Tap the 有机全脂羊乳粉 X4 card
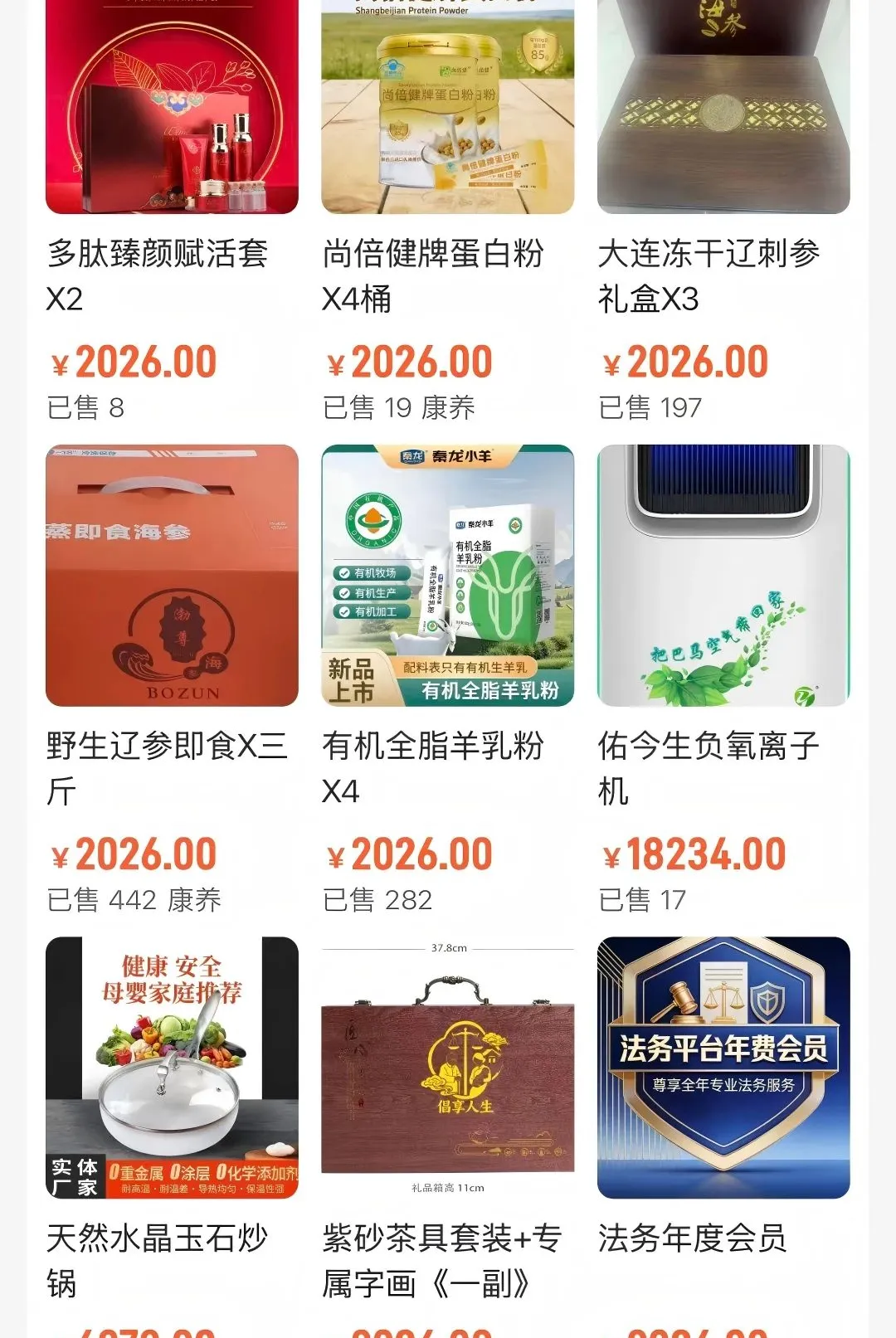 448,680
